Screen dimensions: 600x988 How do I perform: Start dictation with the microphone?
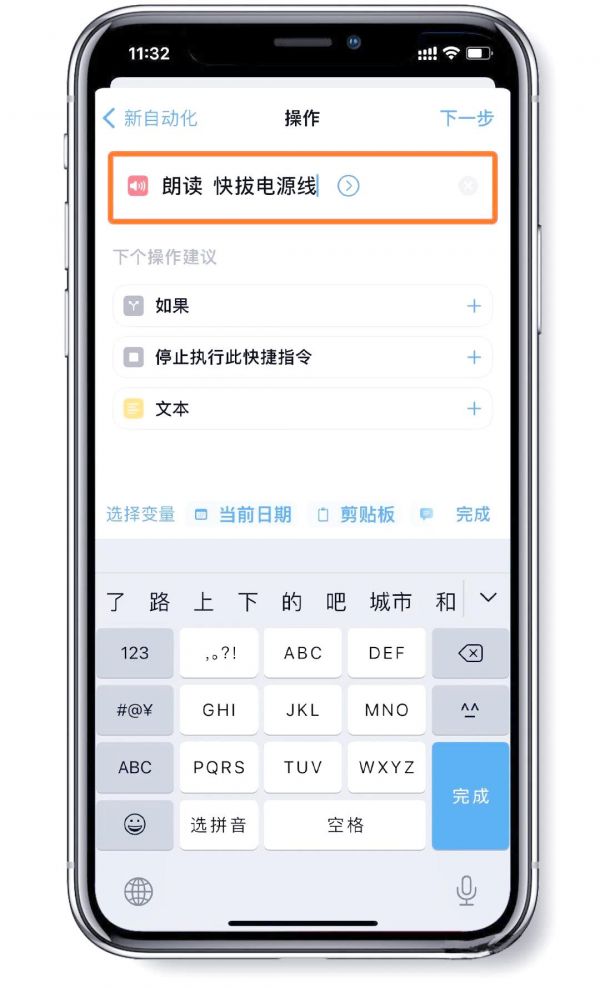coord(466,889)
